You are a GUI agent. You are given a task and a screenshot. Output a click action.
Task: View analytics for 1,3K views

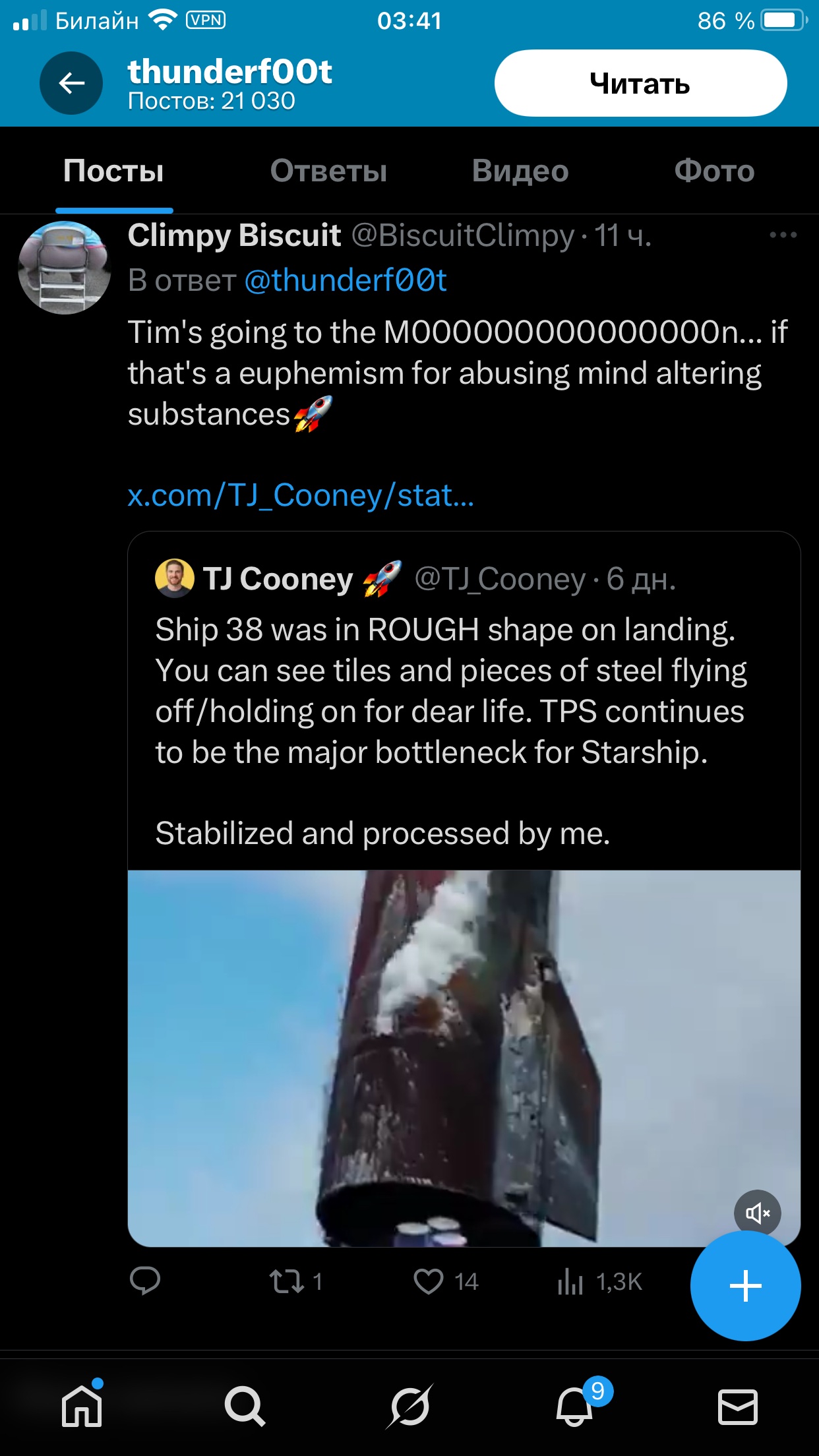[599, 1281]
